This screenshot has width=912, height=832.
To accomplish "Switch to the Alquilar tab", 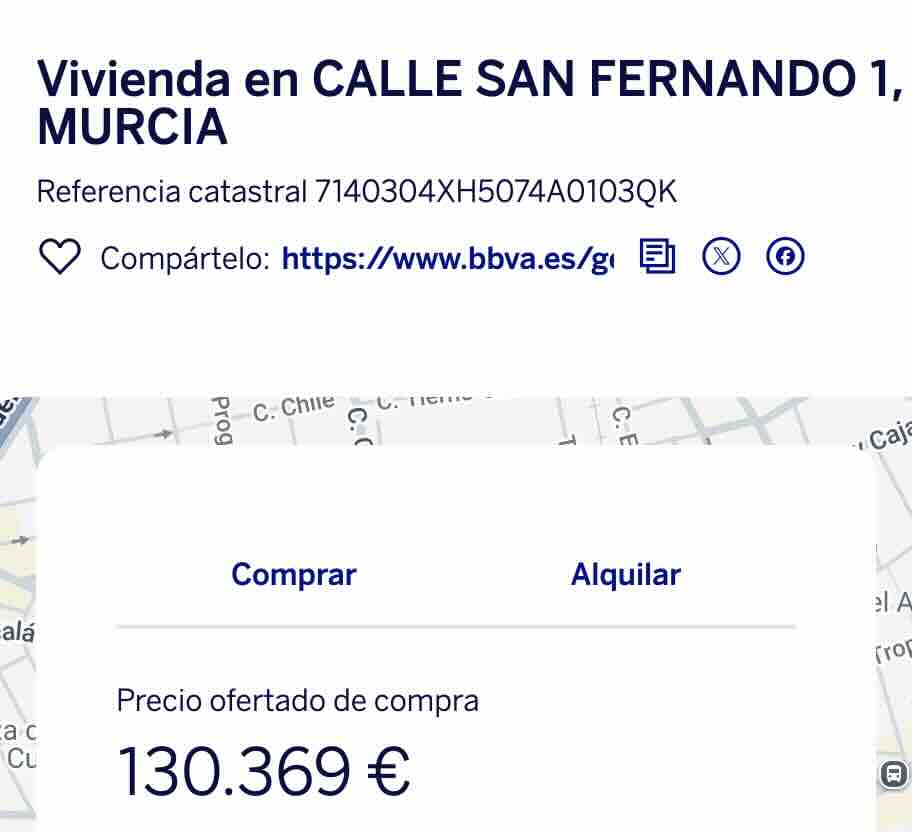I will click(625, 575).
